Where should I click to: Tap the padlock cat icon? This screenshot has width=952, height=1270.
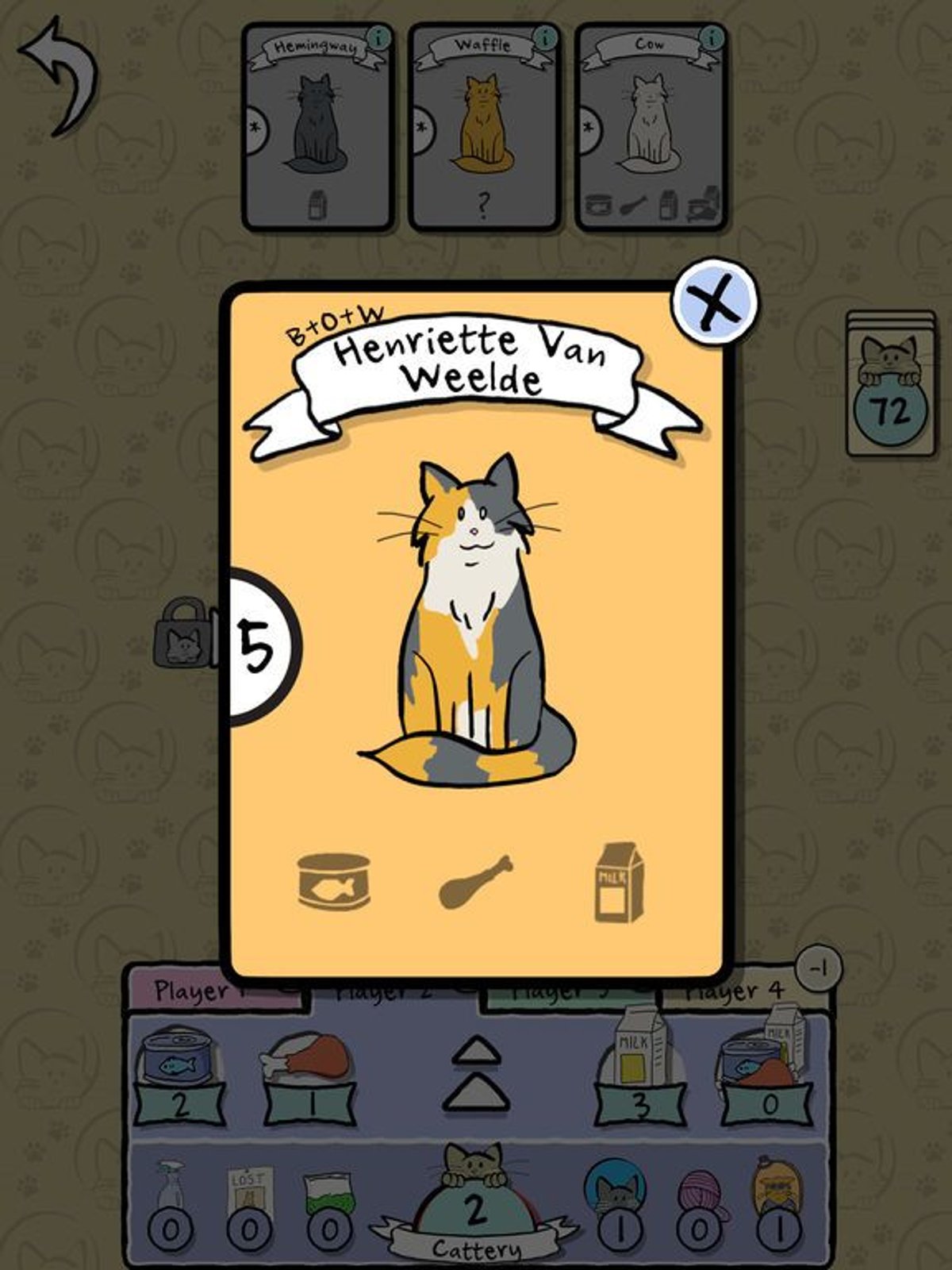(186, 633)
